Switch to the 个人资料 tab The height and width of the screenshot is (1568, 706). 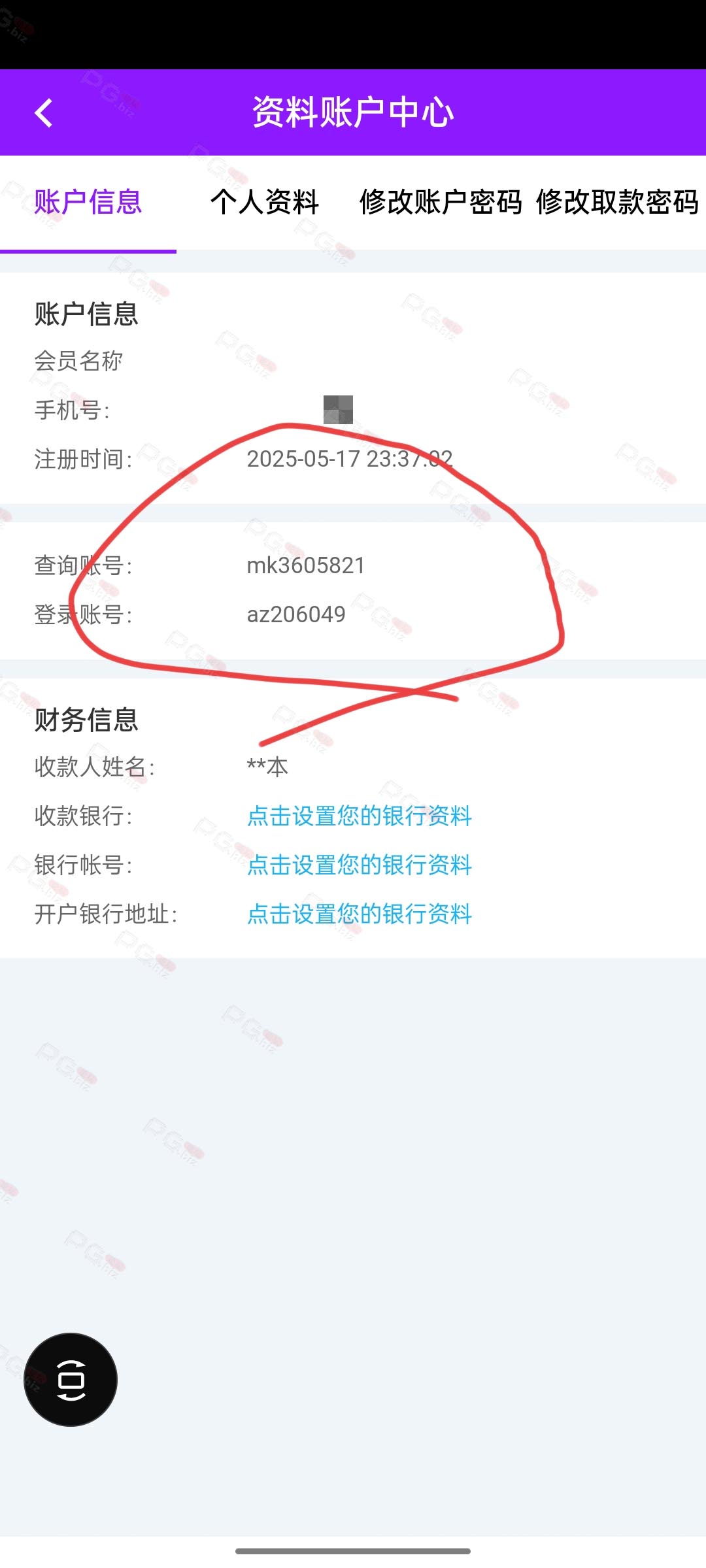(x=265, y=202)
